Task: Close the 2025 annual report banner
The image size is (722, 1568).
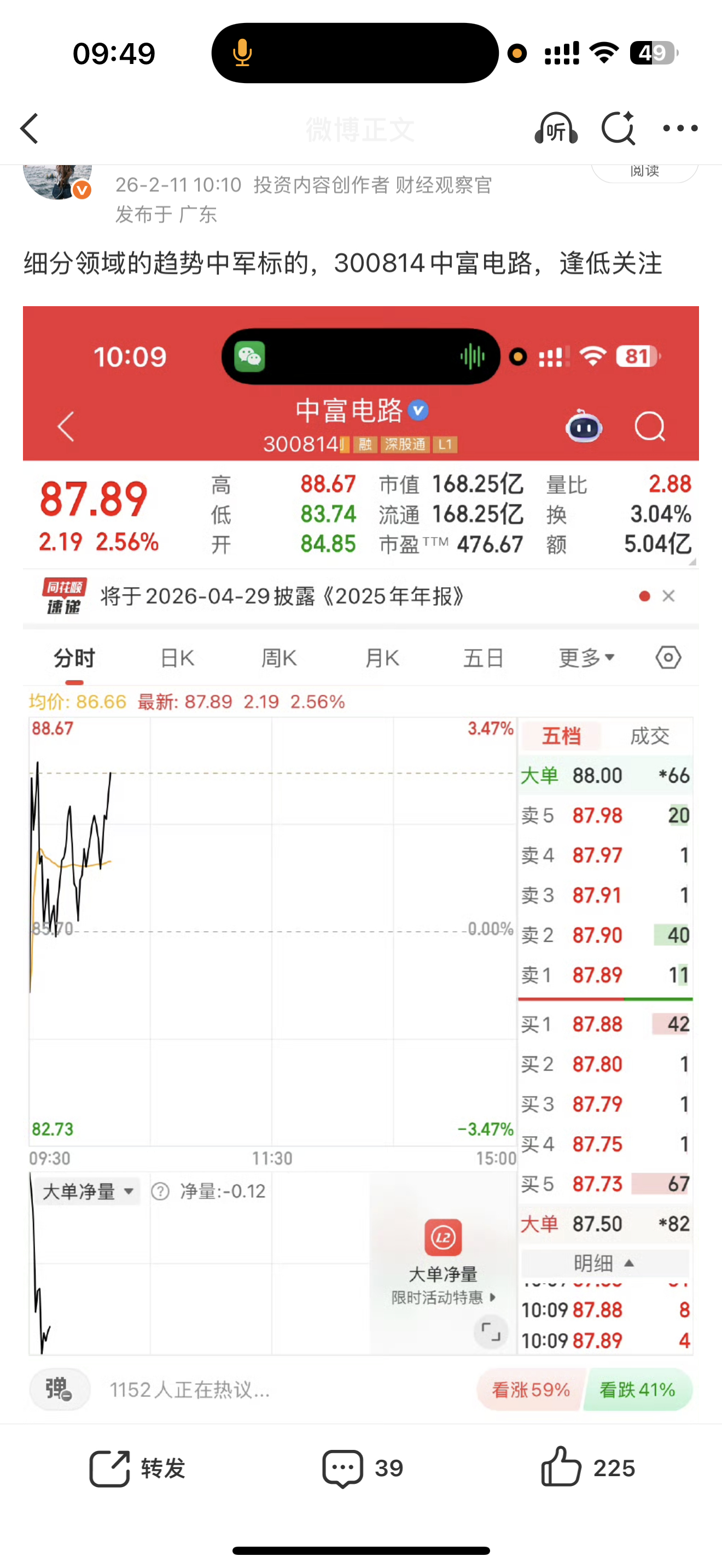Action: [668, 596]
